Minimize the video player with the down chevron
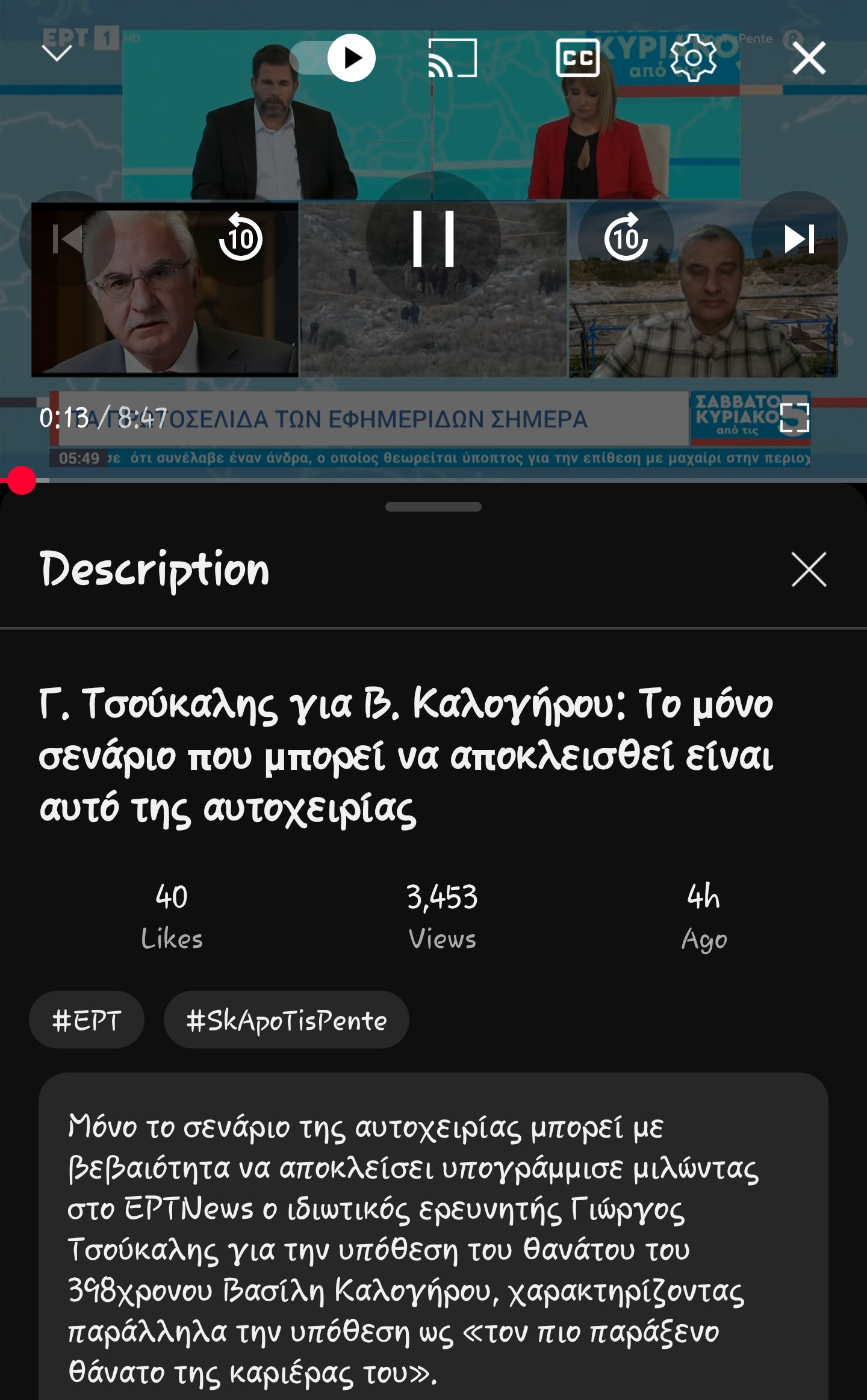The width and height of the screenshot is (867, 1400). (57, 53)
